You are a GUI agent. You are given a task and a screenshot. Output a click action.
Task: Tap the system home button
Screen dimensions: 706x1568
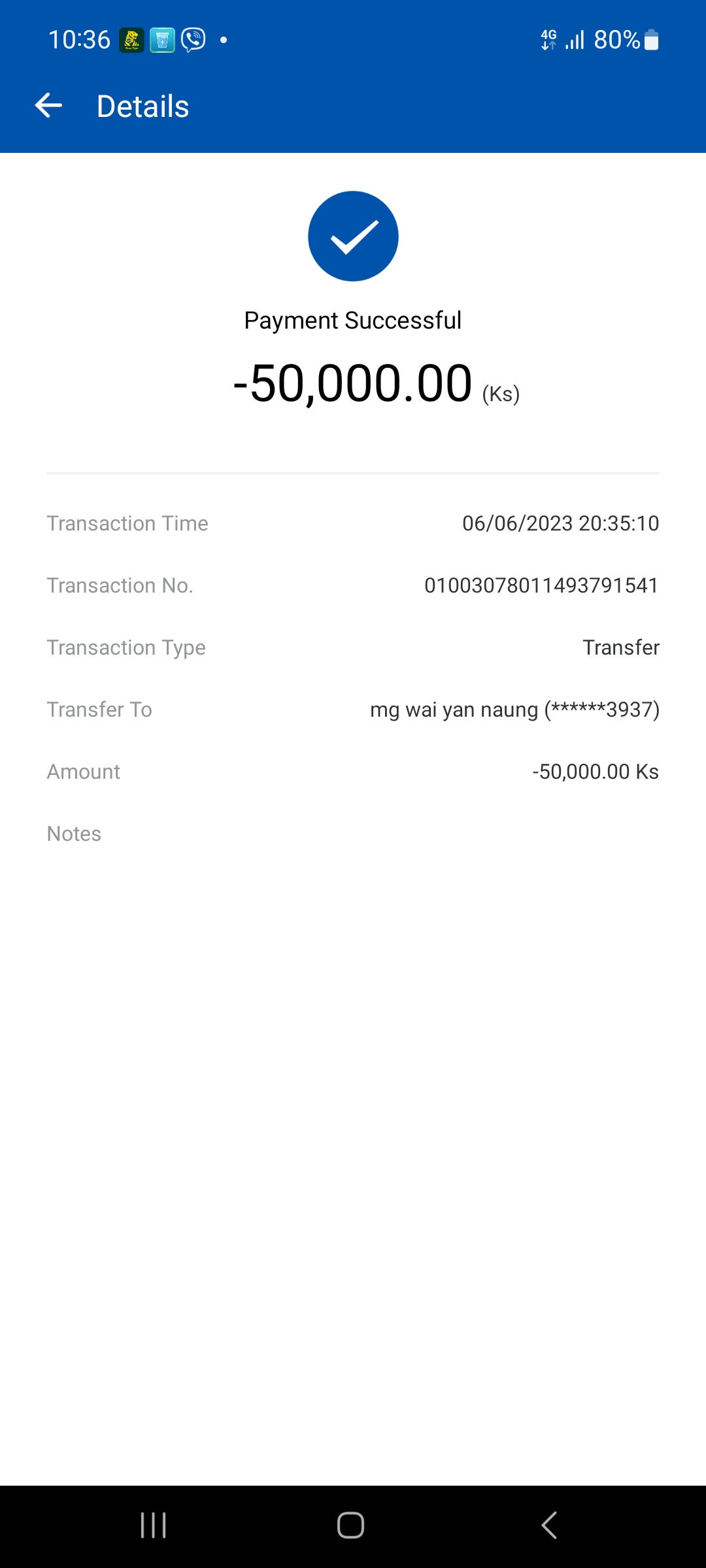(351, 1526)
